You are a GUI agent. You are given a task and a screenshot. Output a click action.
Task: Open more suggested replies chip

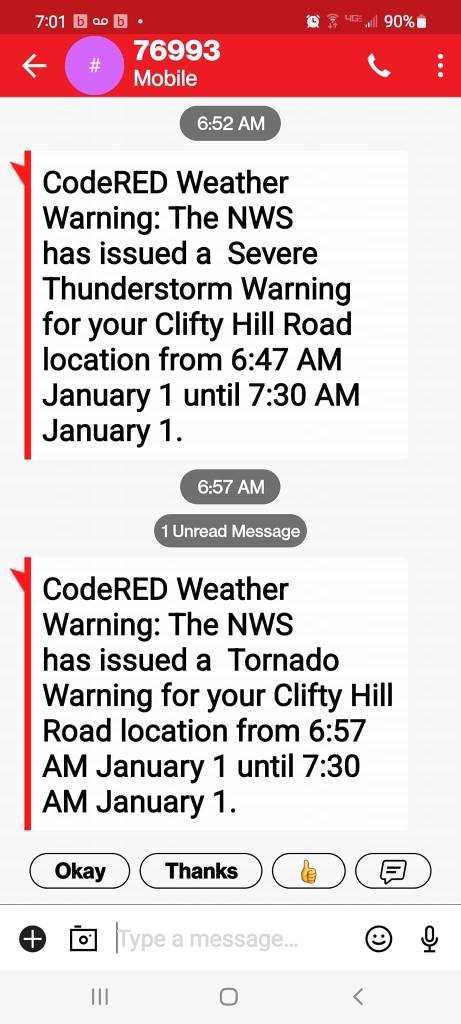coord(393,871)
